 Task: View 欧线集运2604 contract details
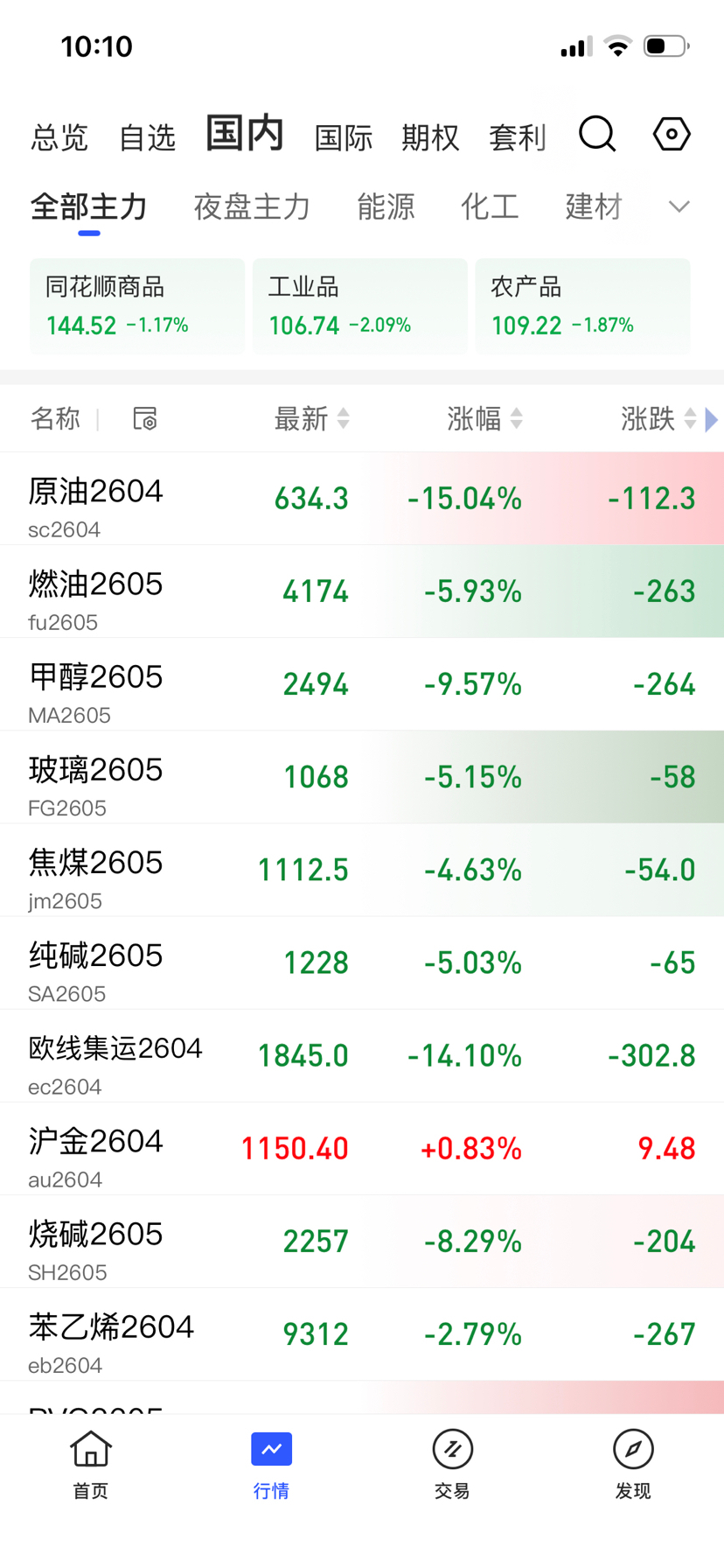[362, 1056]
